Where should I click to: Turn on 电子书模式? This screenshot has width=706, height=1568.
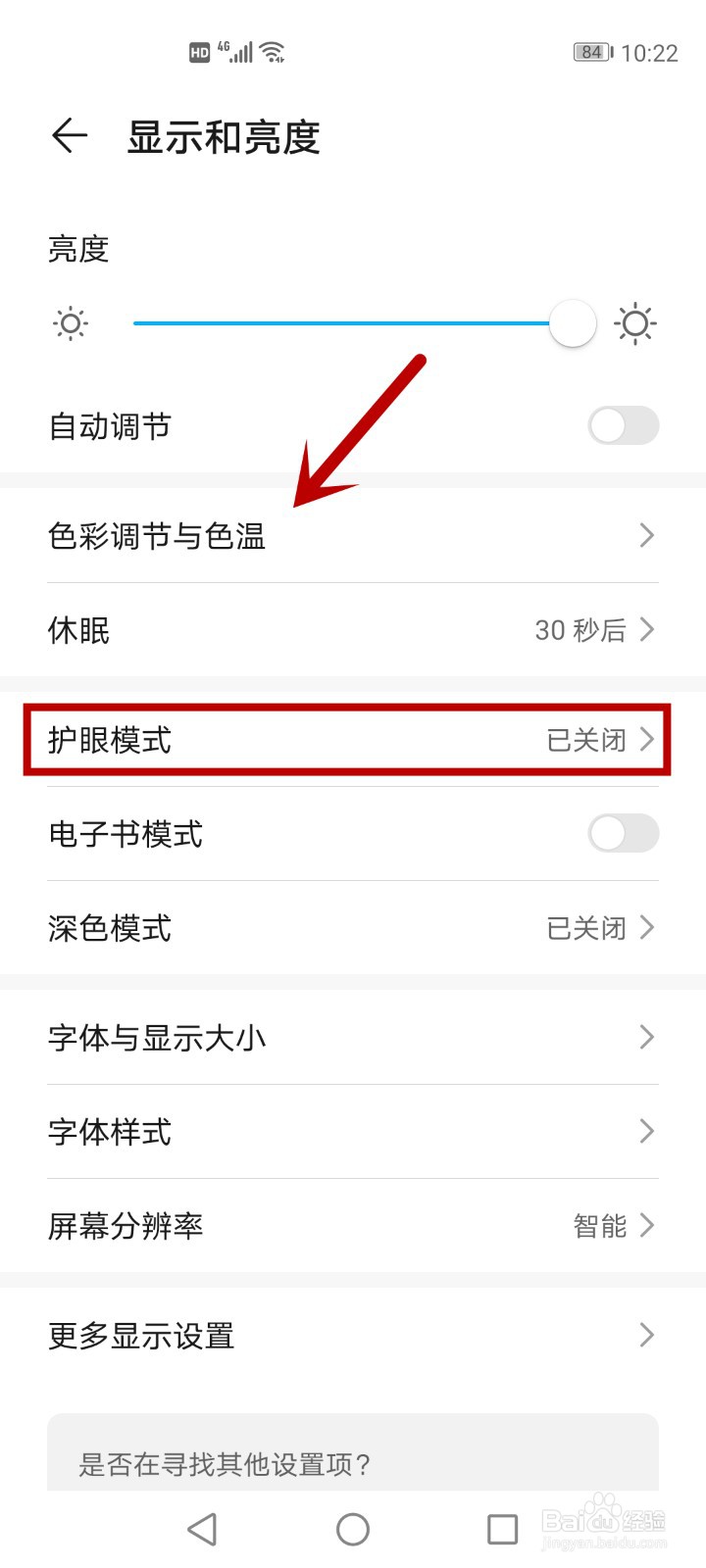coord(624,834)
